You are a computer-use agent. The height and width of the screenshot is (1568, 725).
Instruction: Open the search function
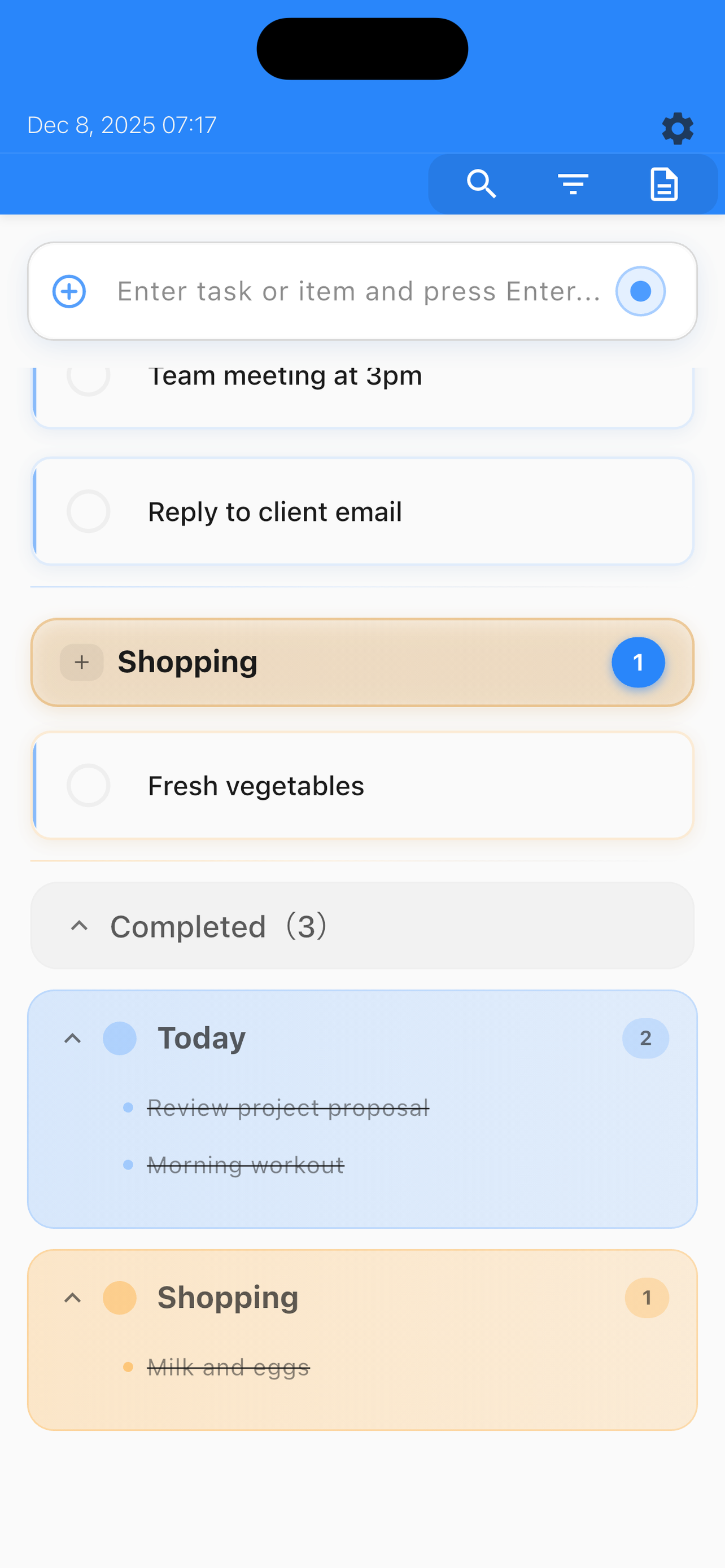[x=481, y=184]
